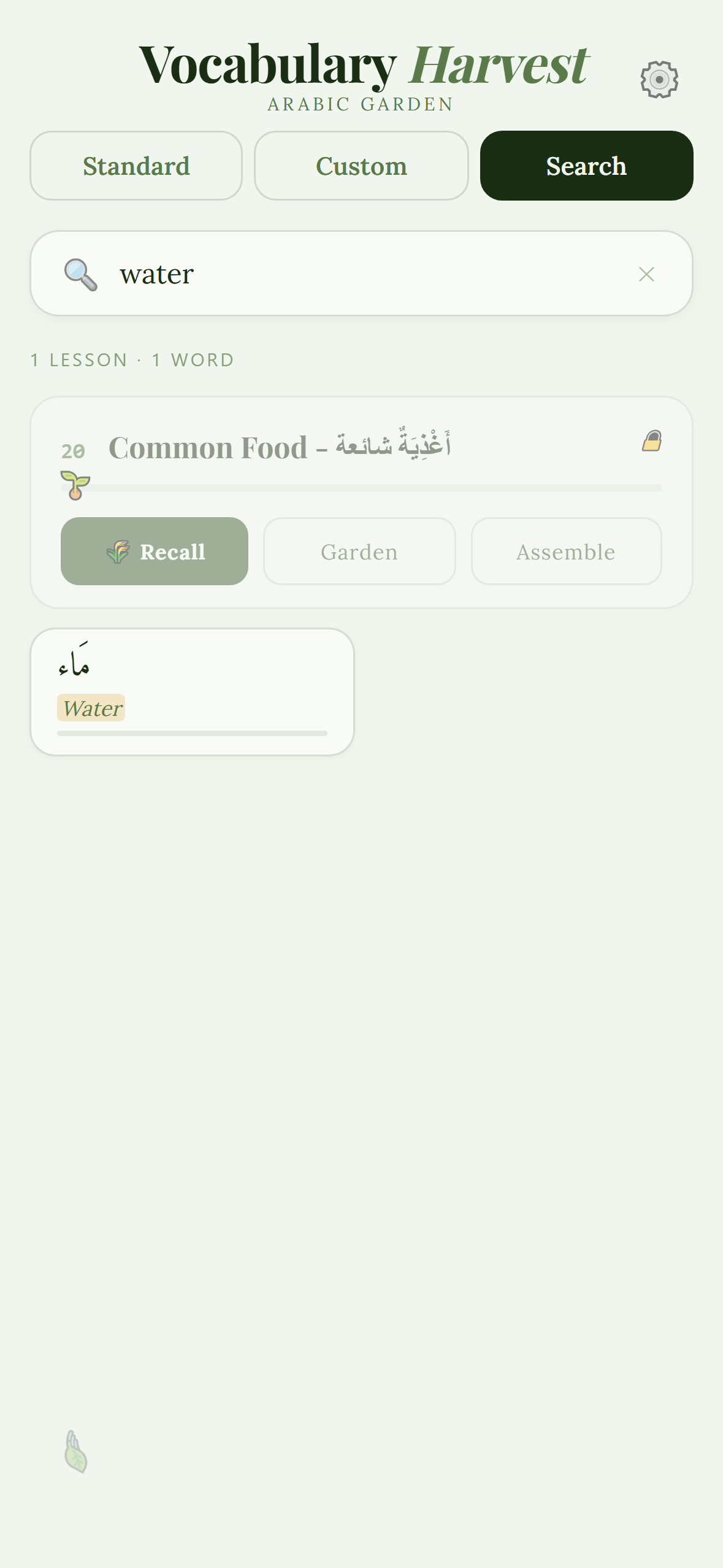This screenshot has width=723, height=1568.
Task: Focus the search field containing water
Action: [368, 274]
